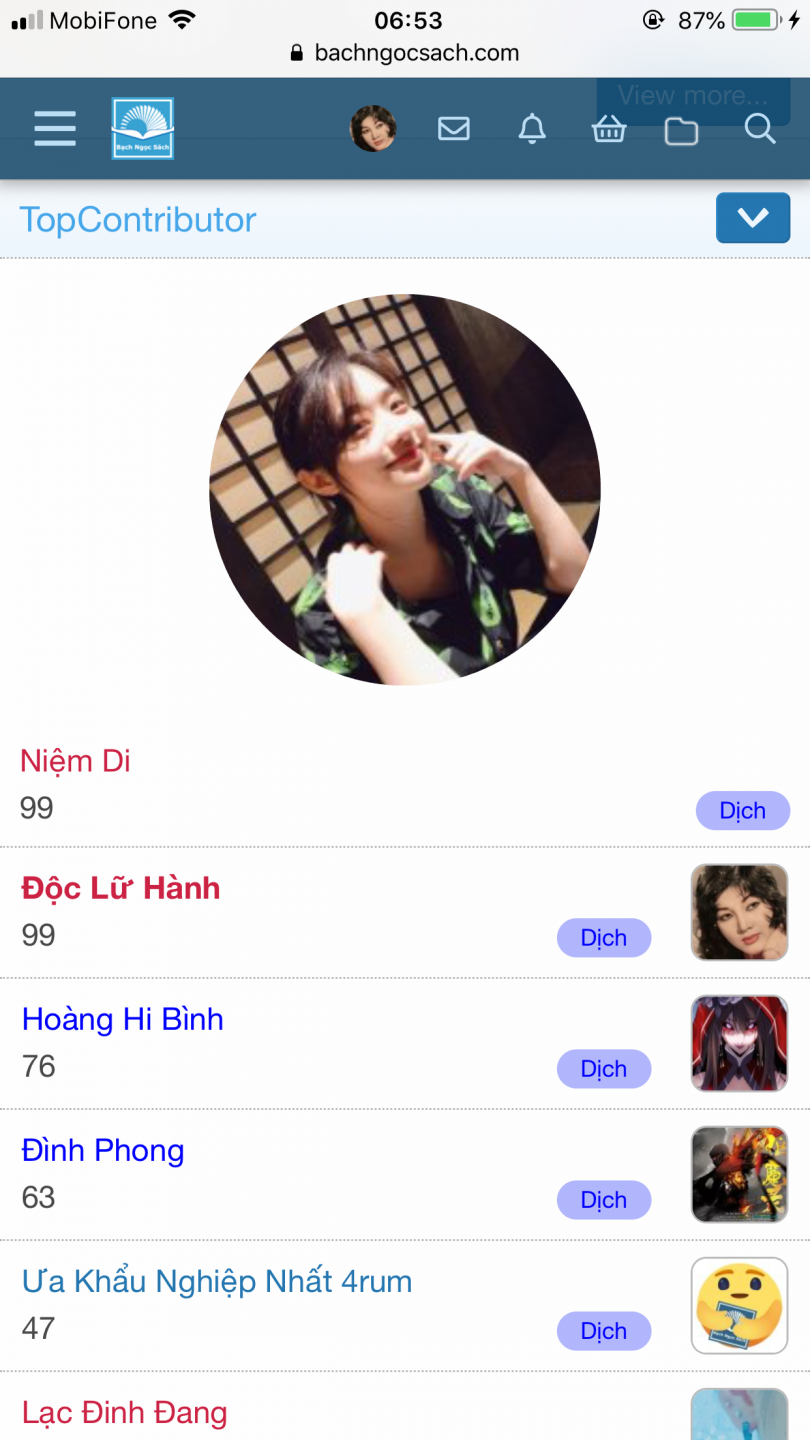Open Niệm Di's profile link
Viewport: 810px width, 1440px height.
pyautogui.click(x=76, y=761)
